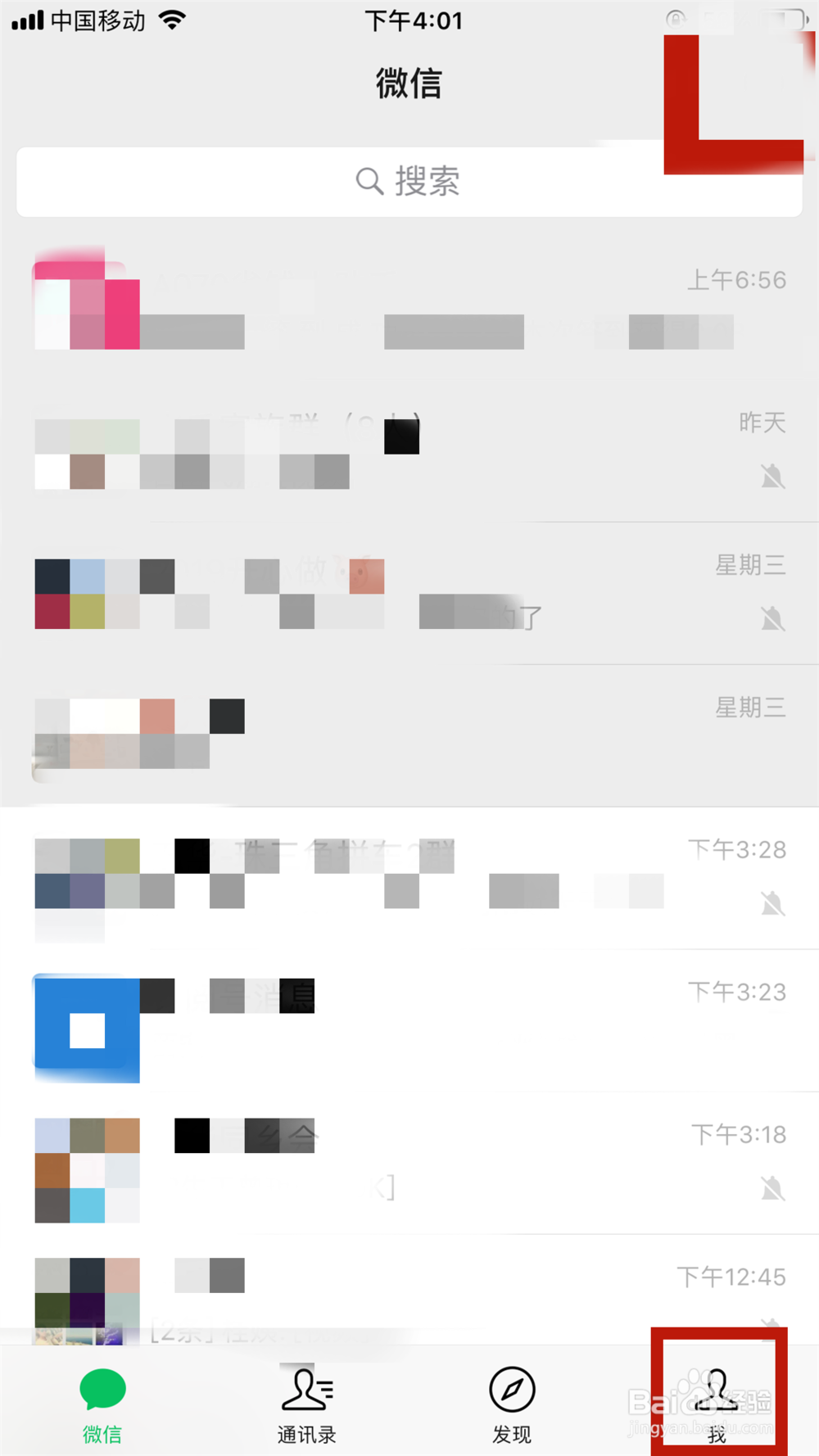Tap the 中国移动 carrier signal bars
This screenshot has height=1456, width=819.
pos(27,20)
